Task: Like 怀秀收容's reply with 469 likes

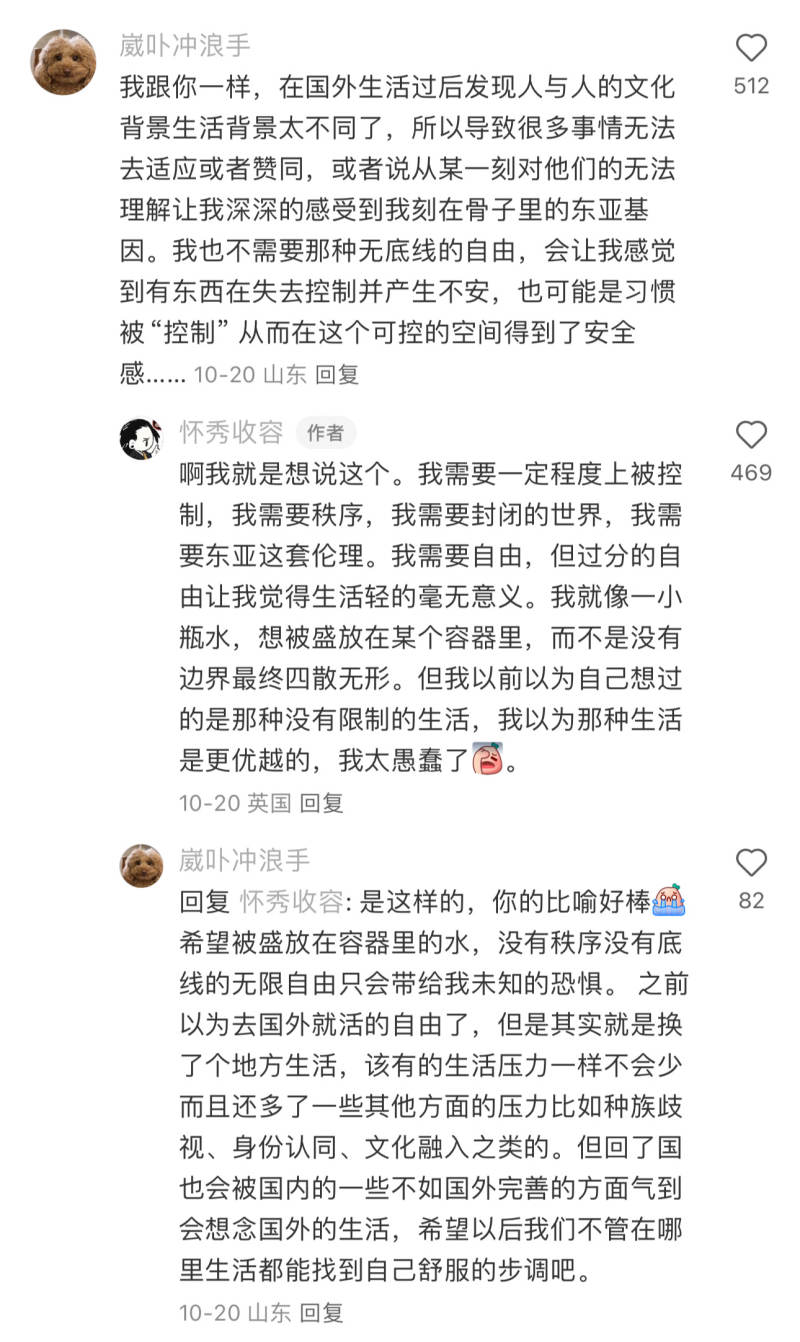Action: pos(750,435)
